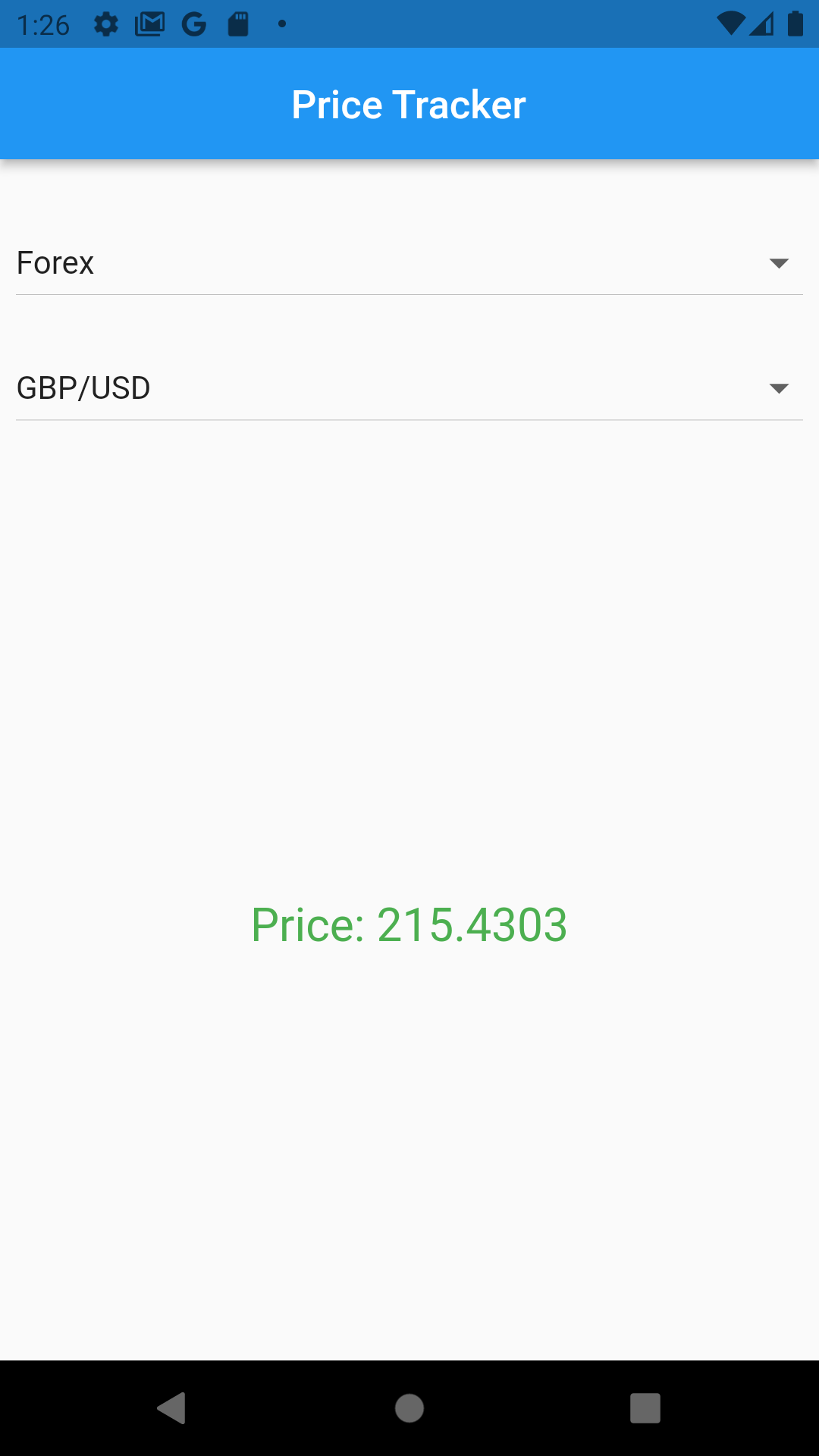Expand the GBP/USD symbol dropdown
Image resolution: width=819 pixels, height=1456 pixels.
pos(409,388)
